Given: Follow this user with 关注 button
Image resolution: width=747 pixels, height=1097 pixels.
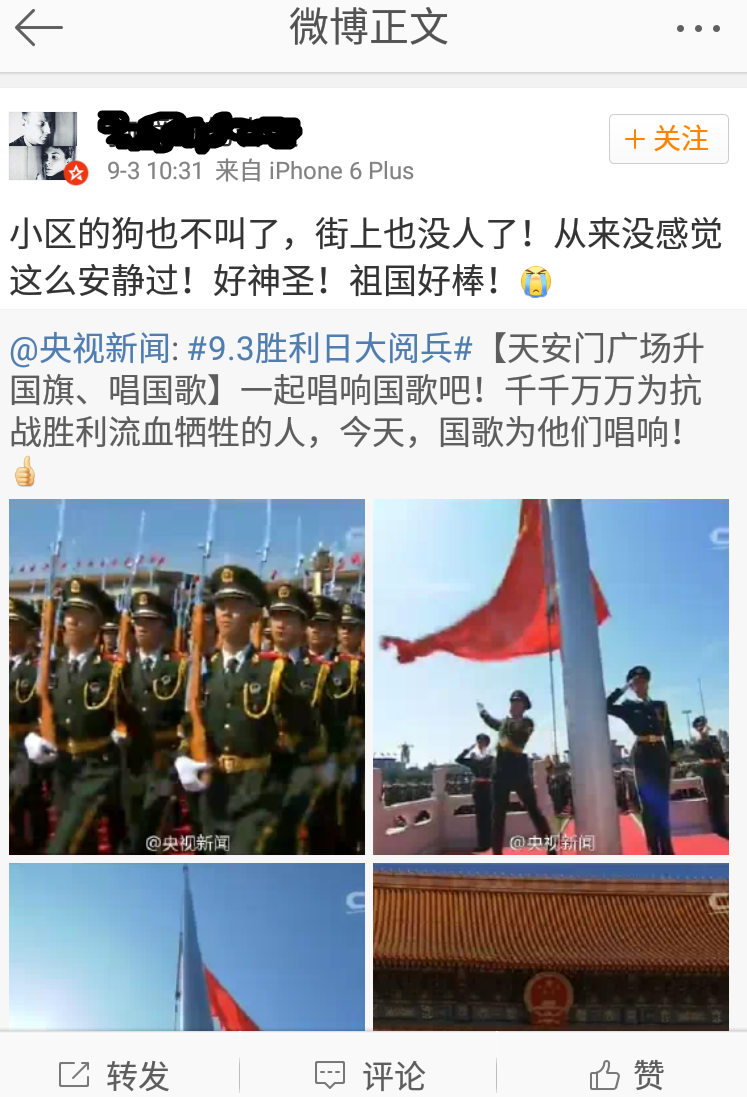Looking at the screenshot, I should pos(668,139).
